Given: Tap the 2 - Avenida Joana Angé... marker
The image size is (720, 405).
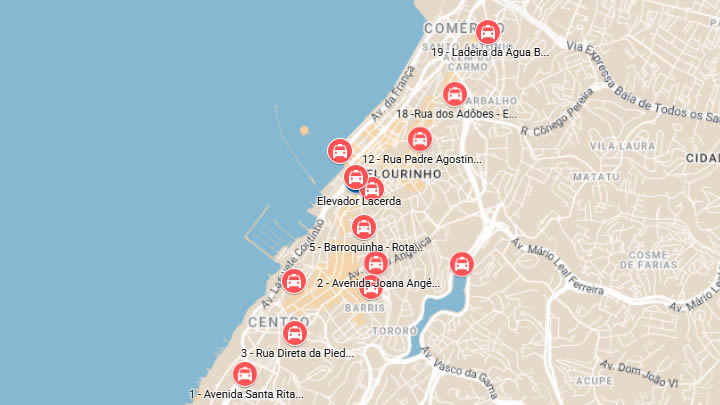Looking at the screenshot, I should click(375, 264).
